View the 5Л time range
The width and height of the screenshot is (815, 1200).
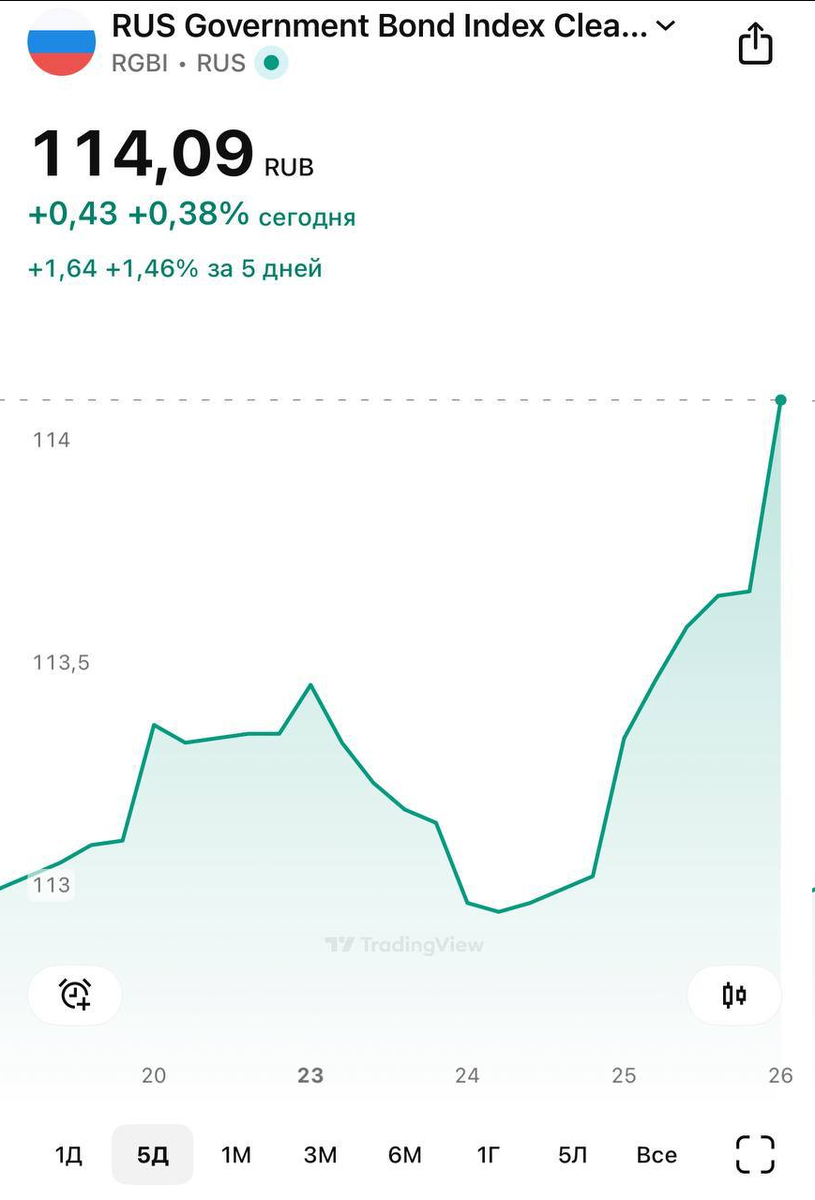[572, 1155]
